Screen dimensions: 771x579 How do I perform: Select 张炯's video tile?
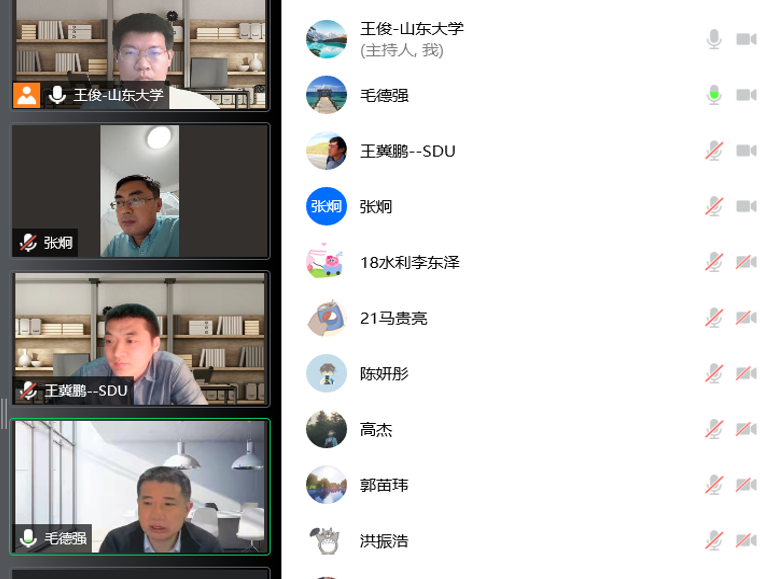pos(140,190)
